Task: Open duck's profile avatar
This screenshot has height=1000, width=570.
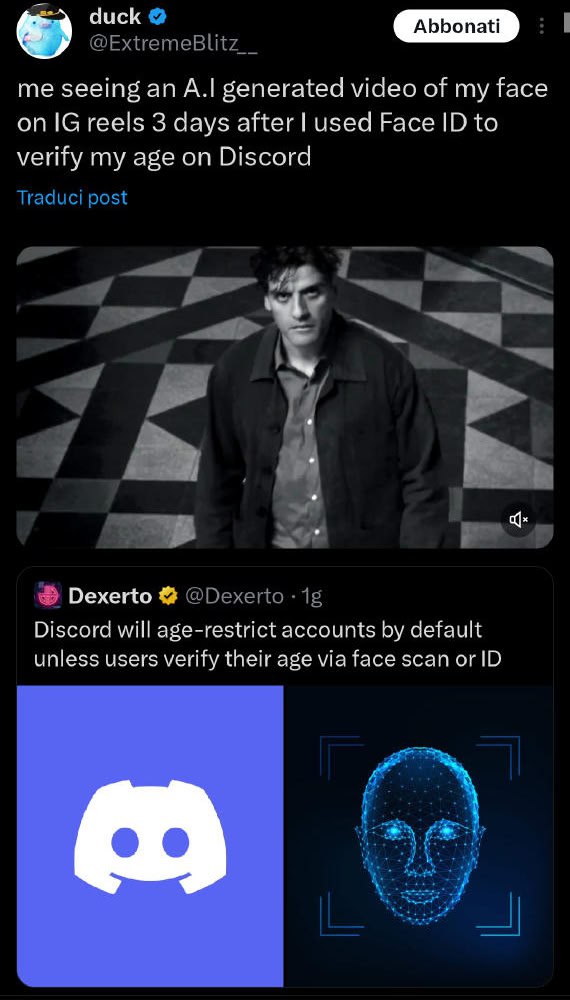Action: tap(43, 31)
